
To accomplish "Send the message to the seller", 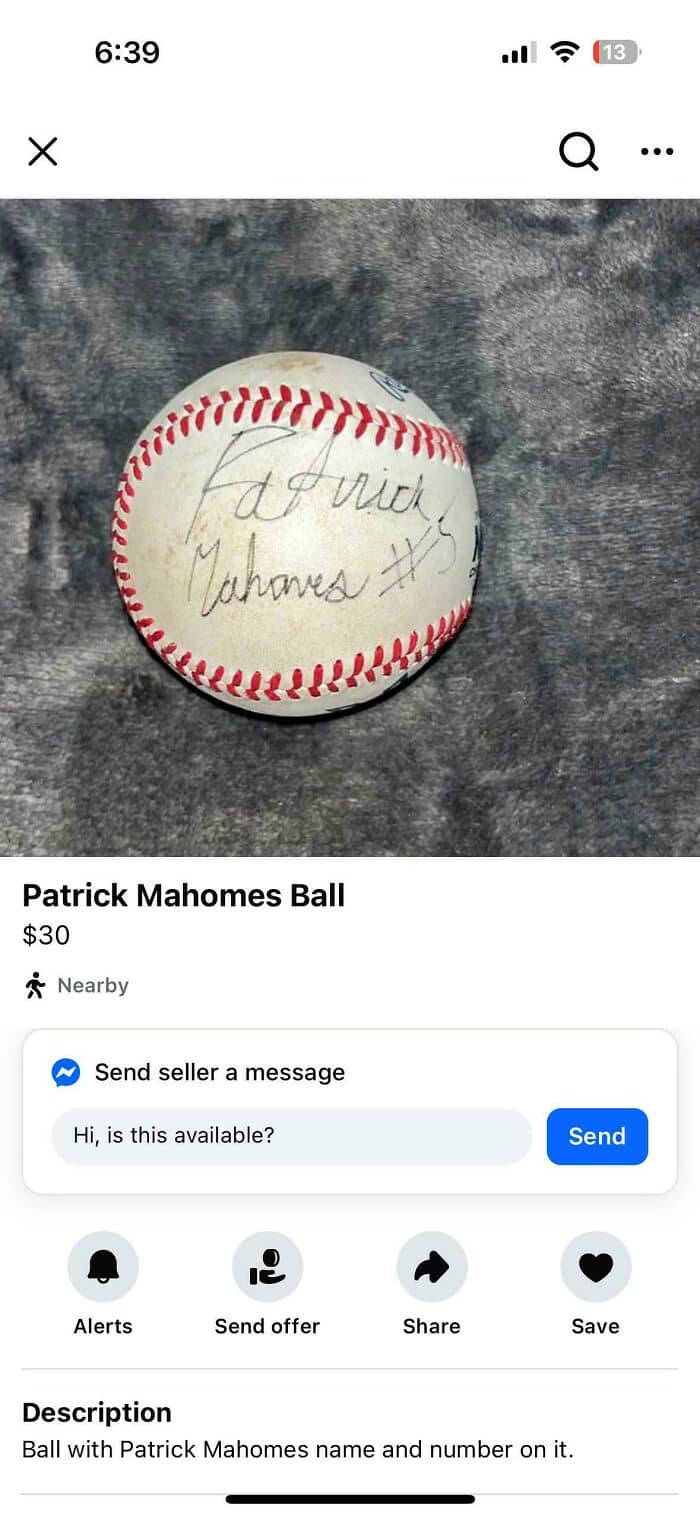I will (597, 1136).
